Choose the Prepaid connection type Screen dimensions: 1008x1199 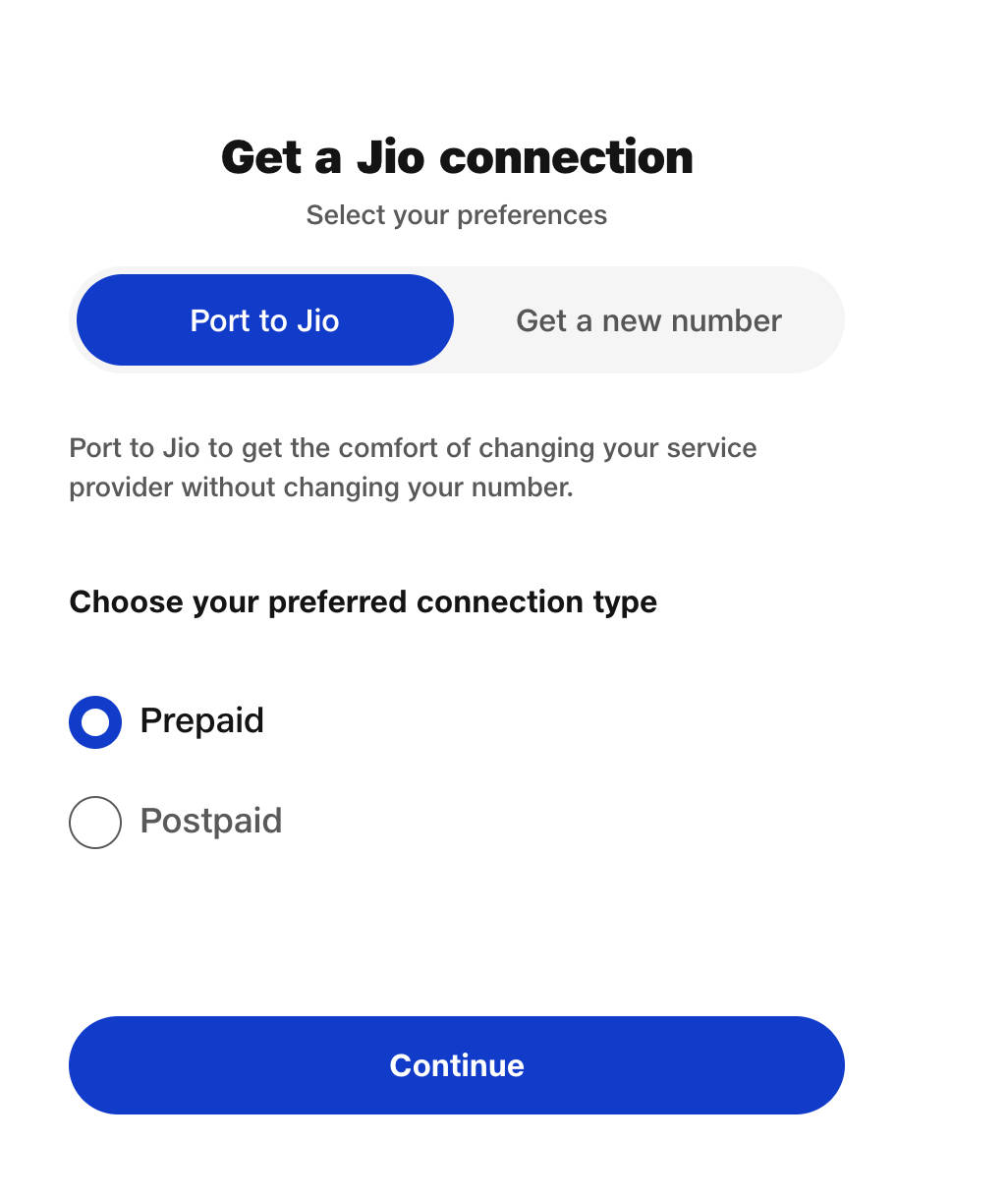[x=95, y=722]
